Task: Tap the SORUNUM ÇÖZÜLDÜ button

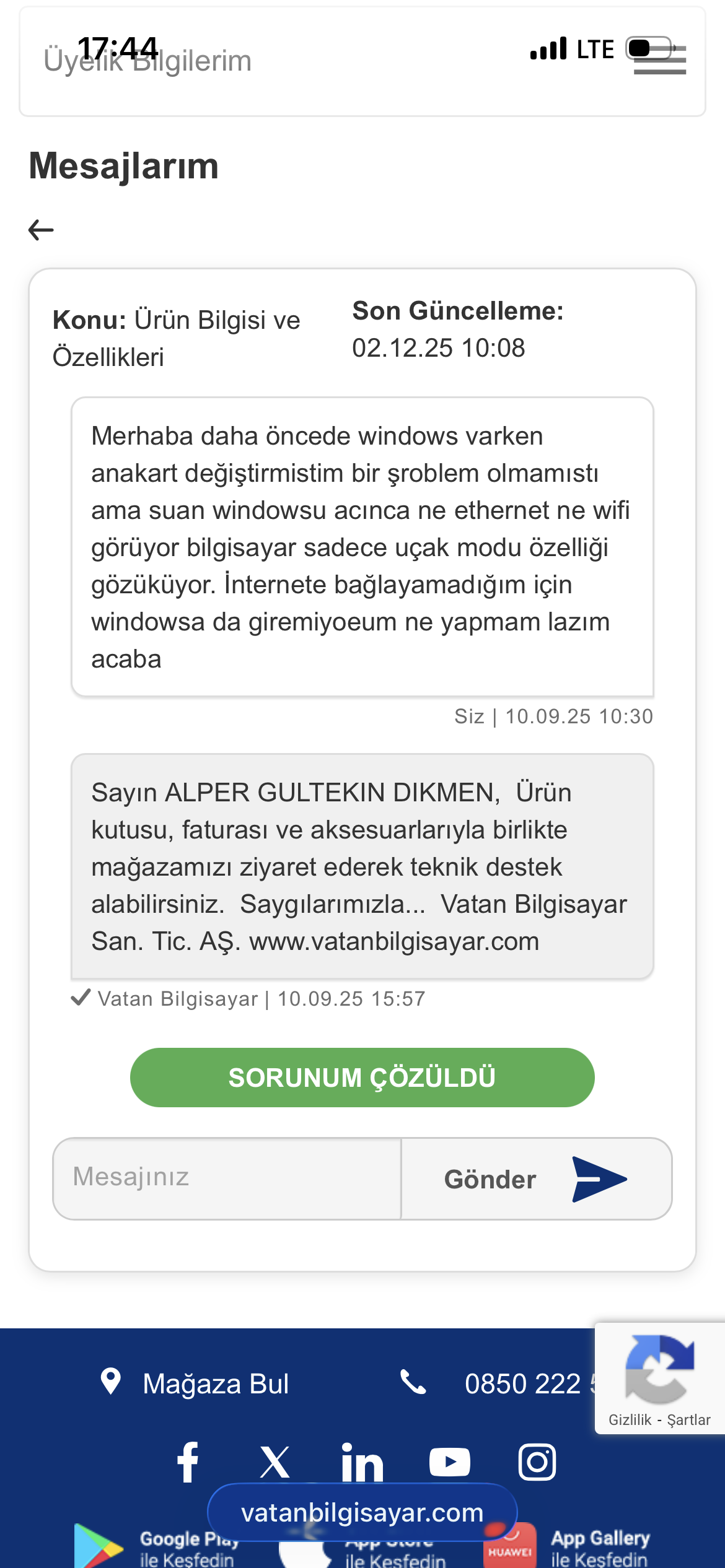Action: [x=362, y=1078]
